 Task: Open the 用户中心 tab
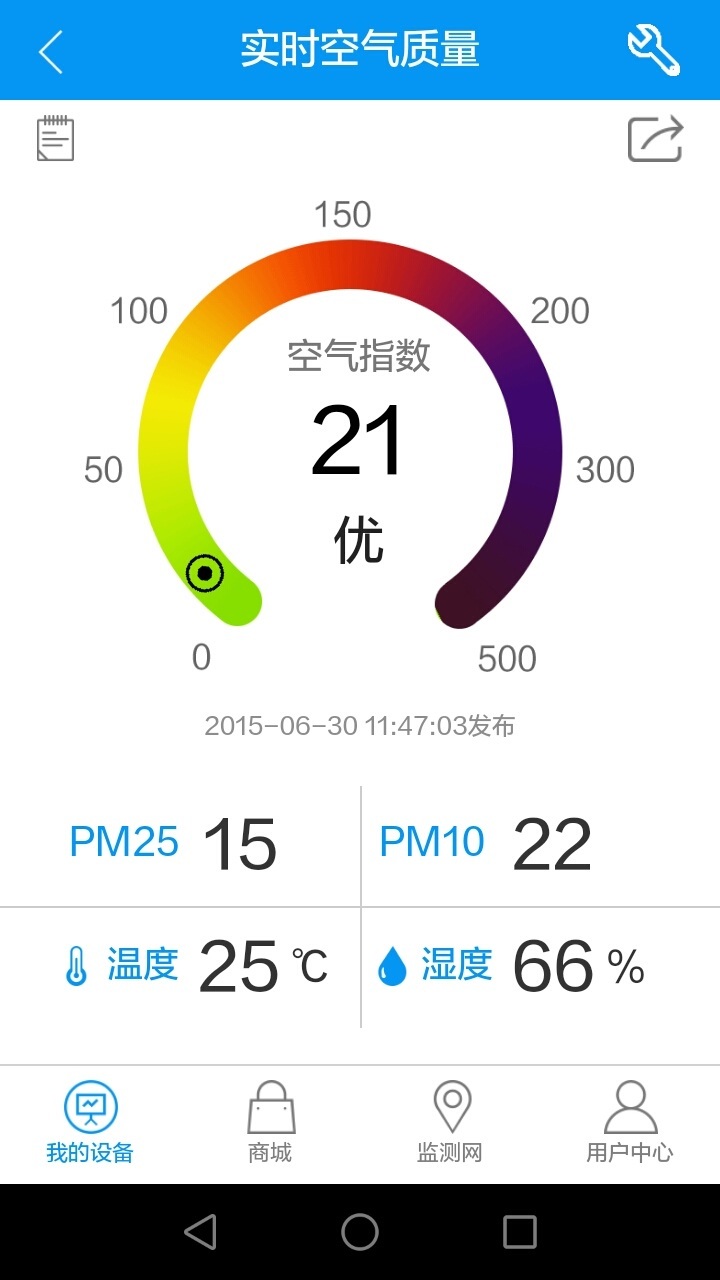(x=630, y=1122)
